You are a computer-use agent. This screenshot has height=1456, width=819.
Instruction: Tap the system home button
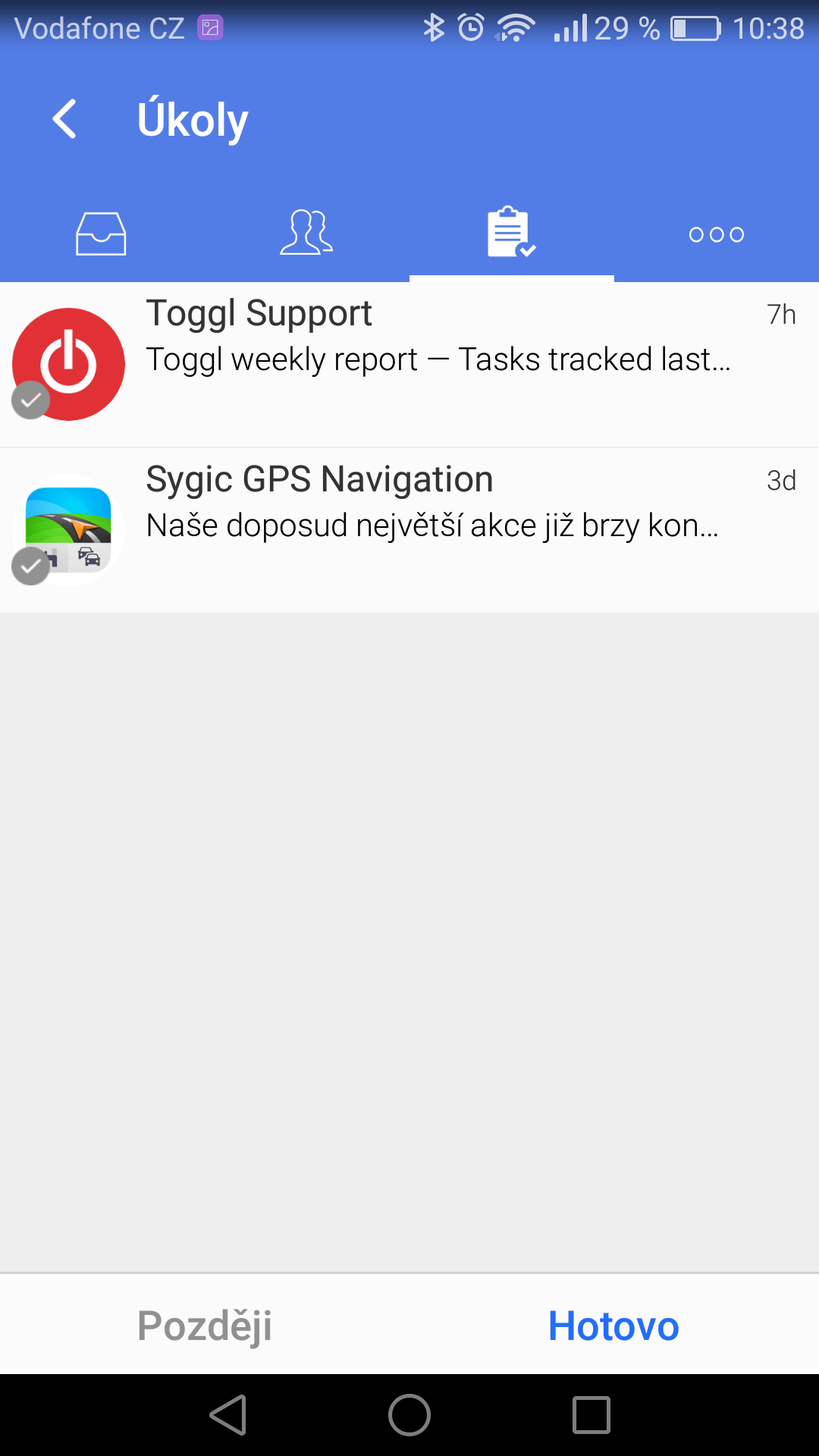(x=409, y=1415)
